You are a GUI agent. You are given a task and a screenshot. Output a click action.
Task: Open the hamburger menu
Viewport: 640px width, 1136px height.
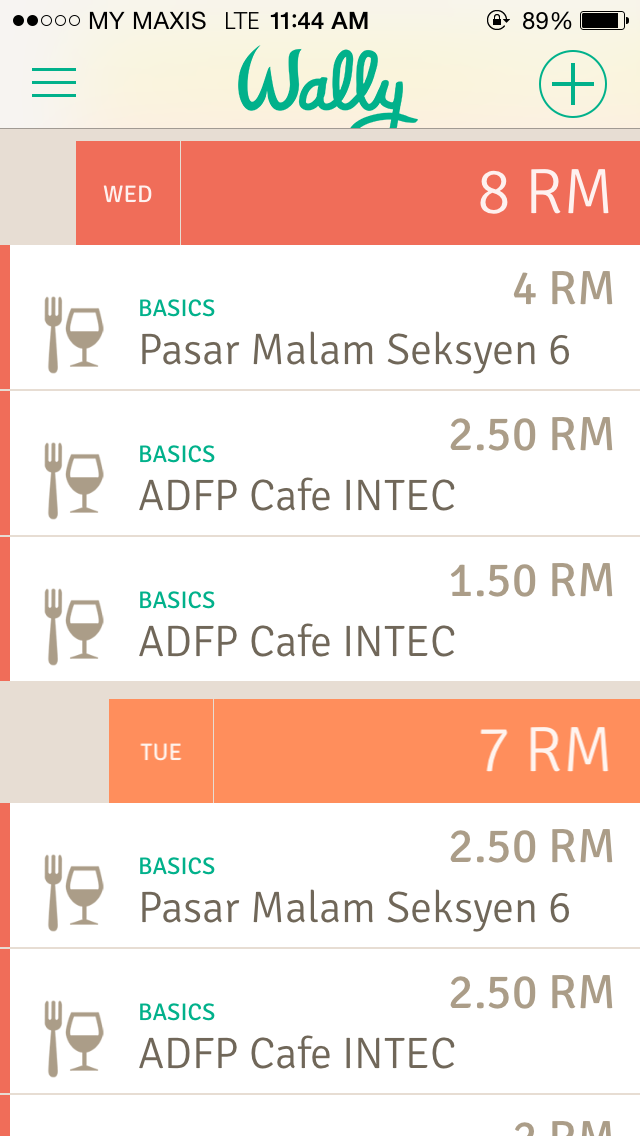[54, 83]
